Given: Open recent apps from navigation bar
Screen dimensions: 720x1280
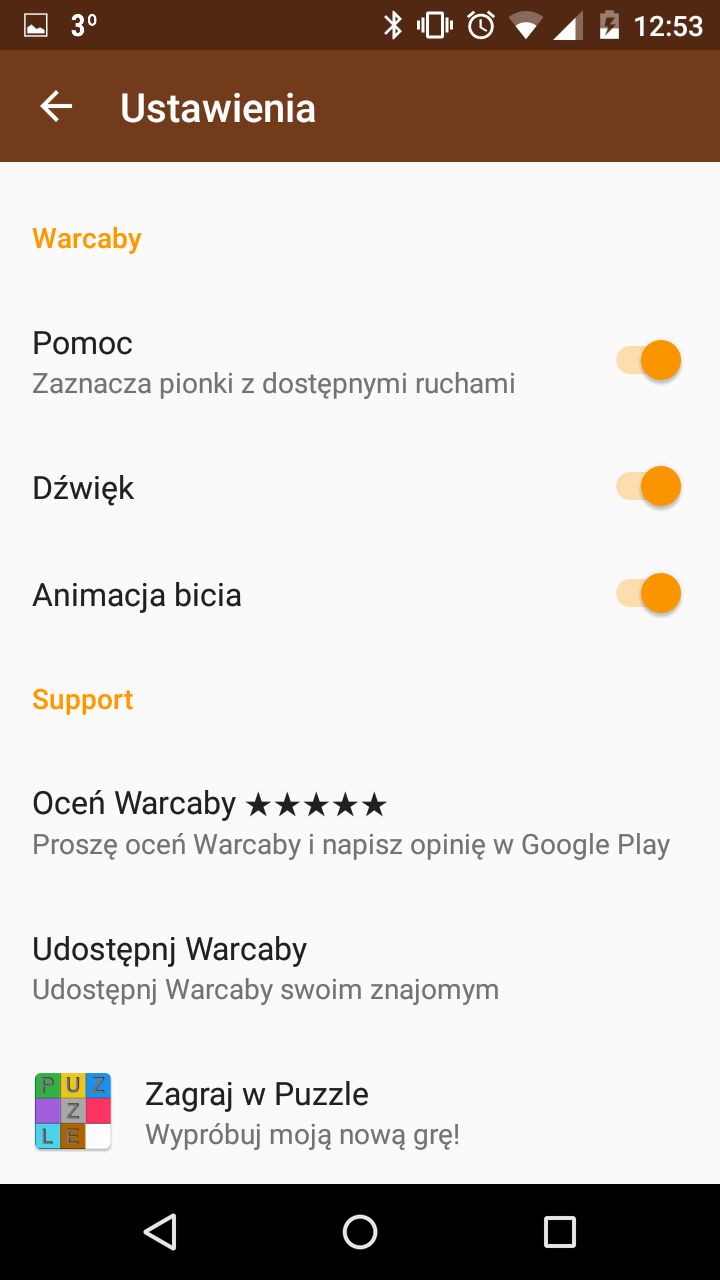Looking at the screenshot, I should coord(560,1232).
